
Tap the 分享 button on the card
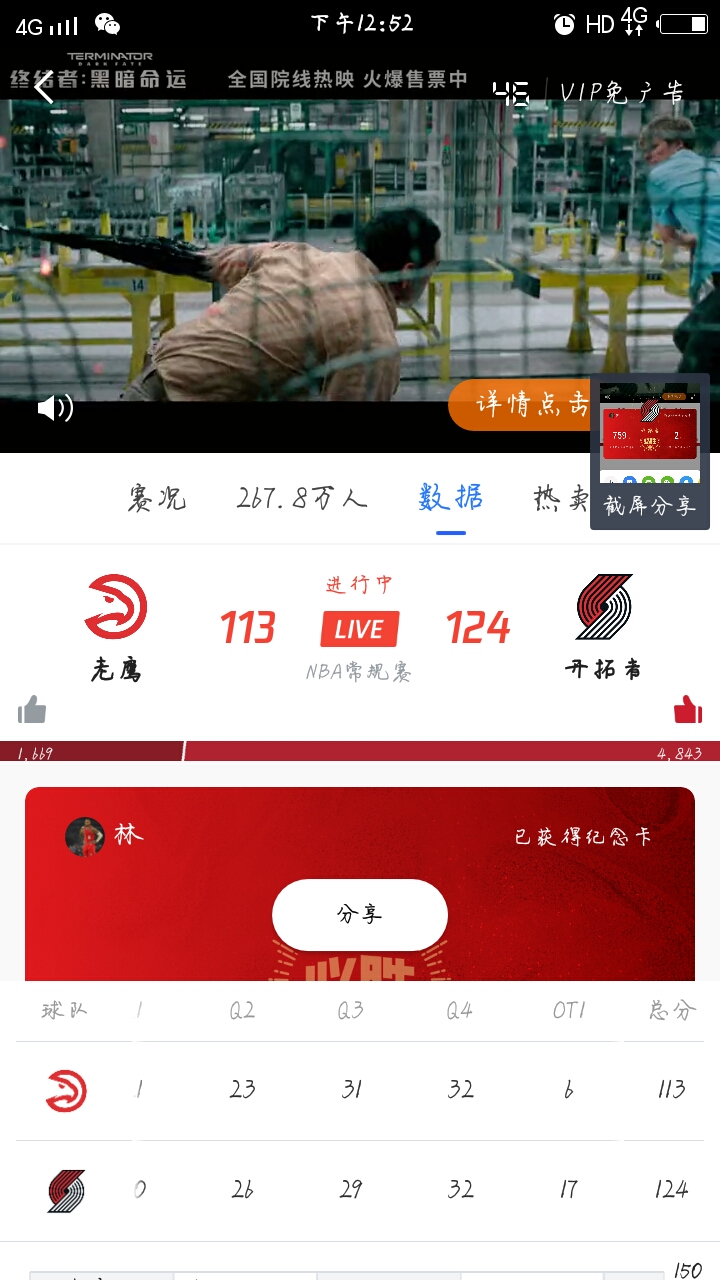pos(360,914)
